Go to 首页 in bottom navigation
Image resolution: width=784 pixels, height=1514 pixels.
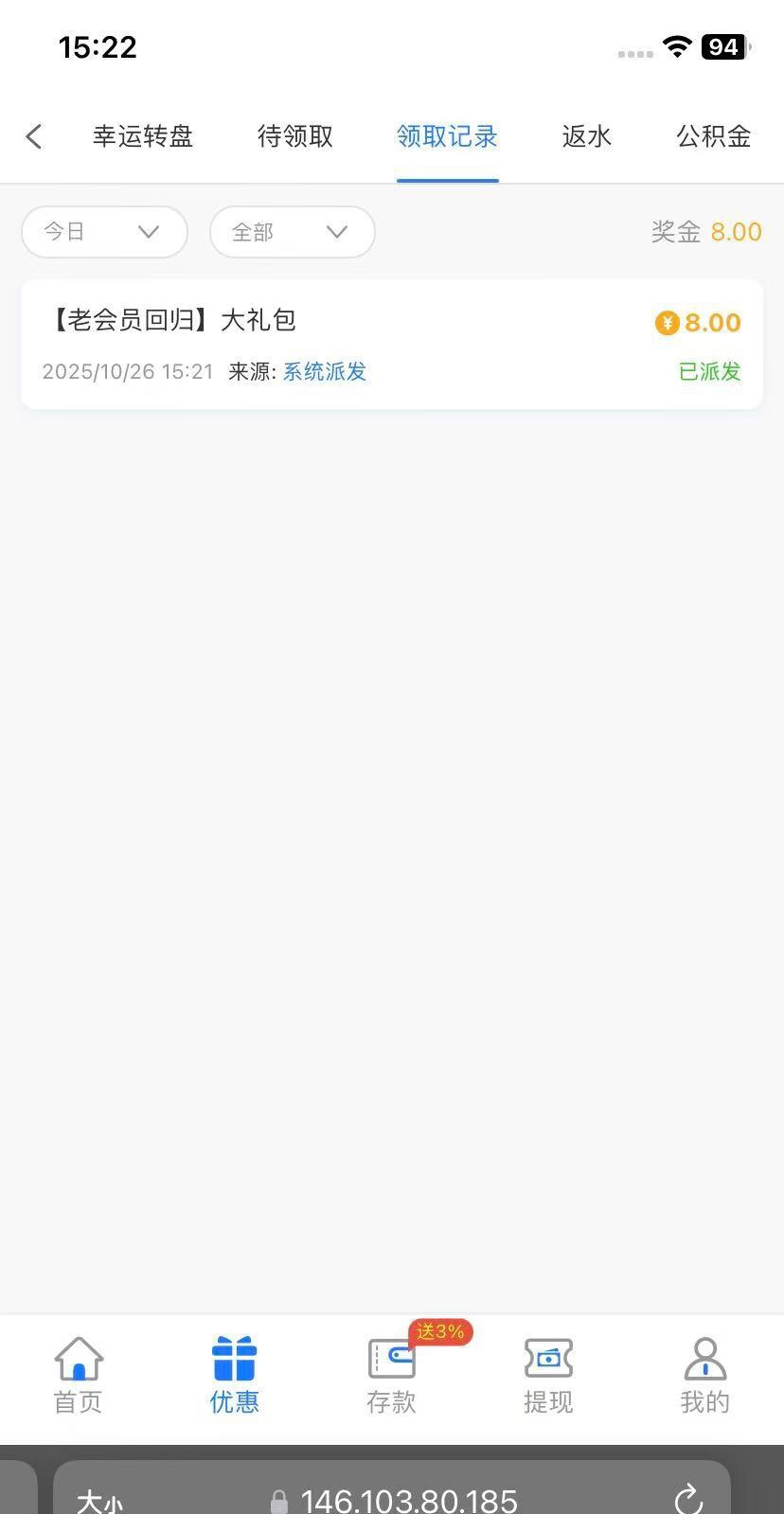[79, 1376]
